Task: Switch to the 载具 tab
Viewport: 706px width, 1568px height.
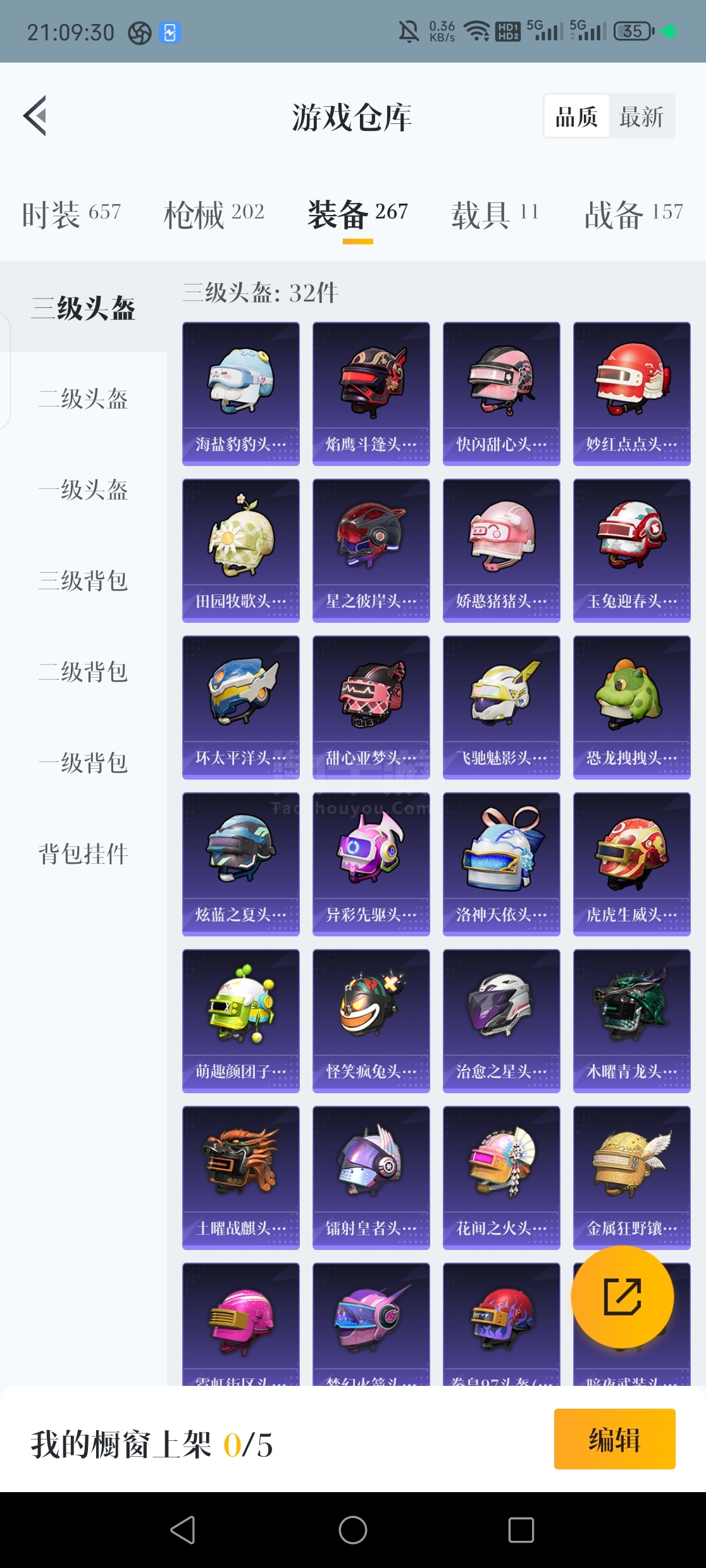Action: [x=495, y=214]
